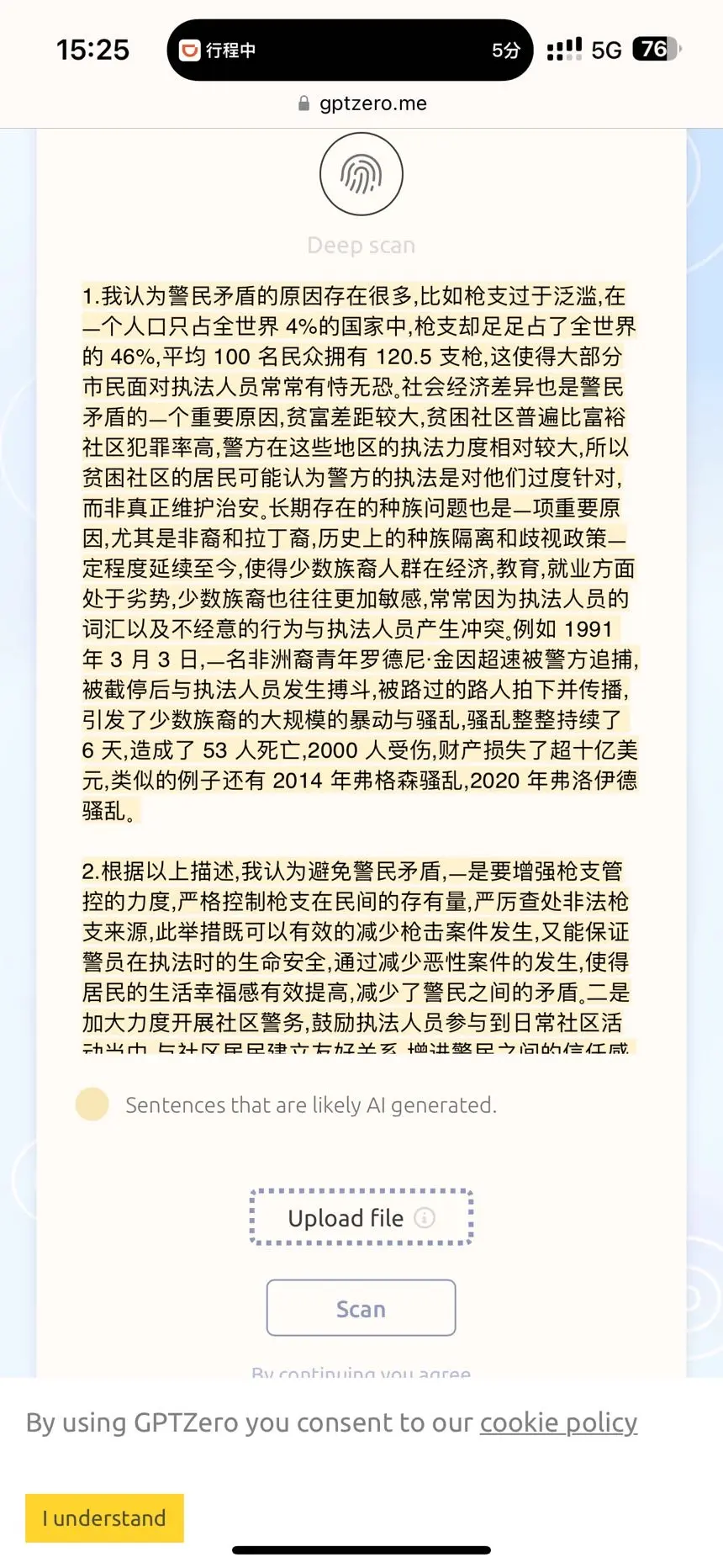Start the Scan button

[x=361, y=1308]
